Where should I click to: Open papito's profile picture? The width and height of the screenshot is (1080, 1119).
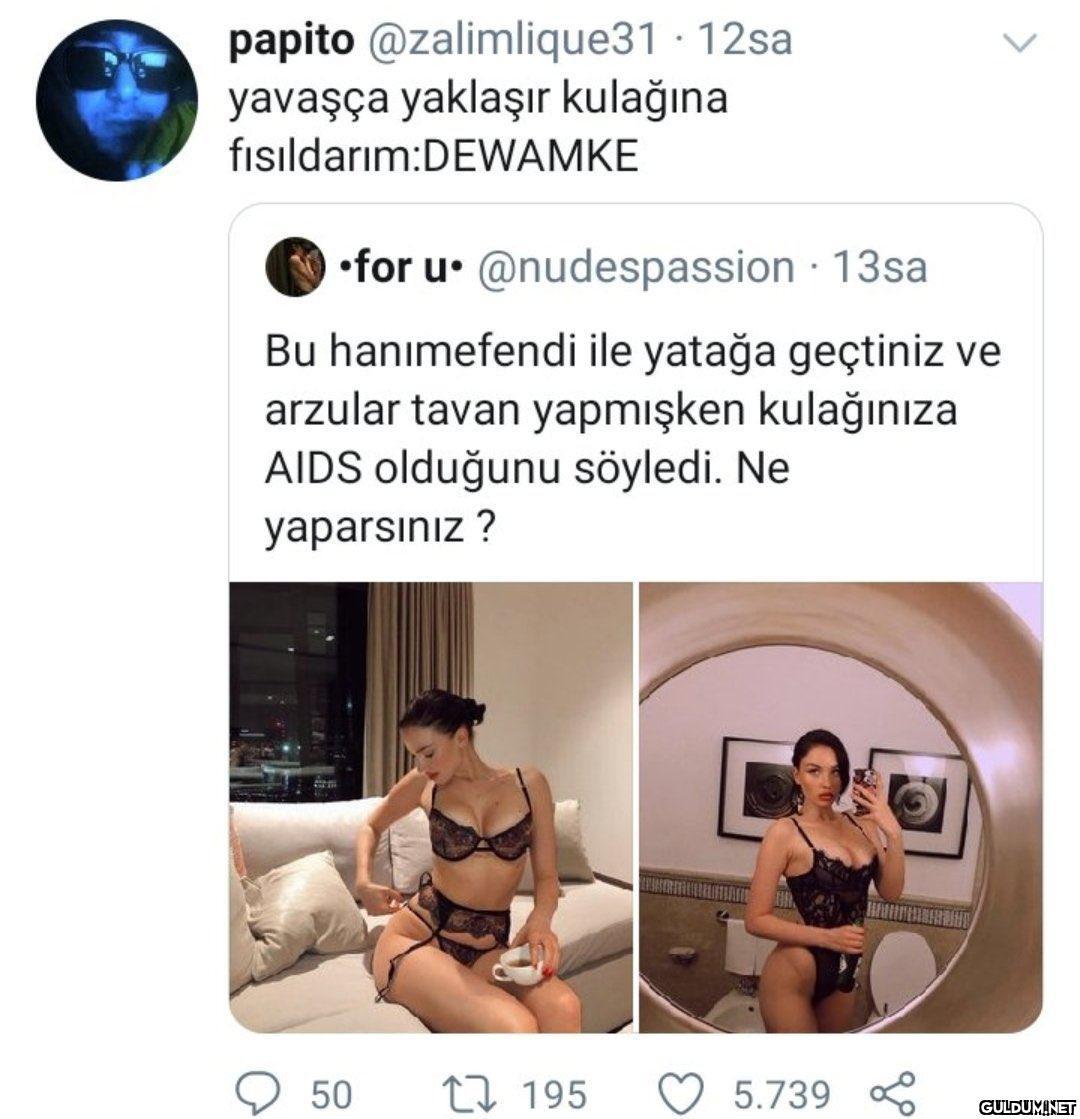[117, 100]
